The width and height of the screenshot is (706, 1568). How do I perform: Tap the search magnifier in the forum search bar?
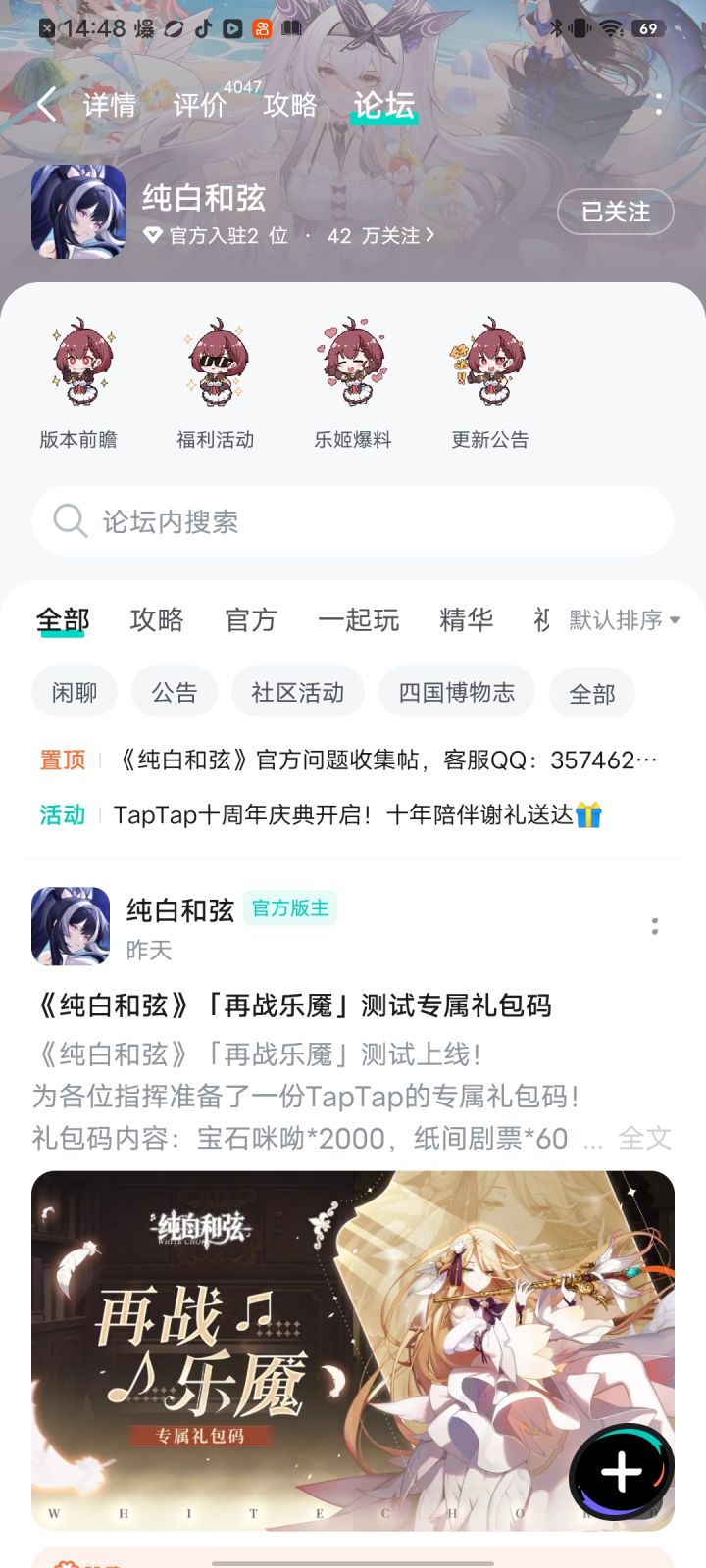(x=69, y=520)
